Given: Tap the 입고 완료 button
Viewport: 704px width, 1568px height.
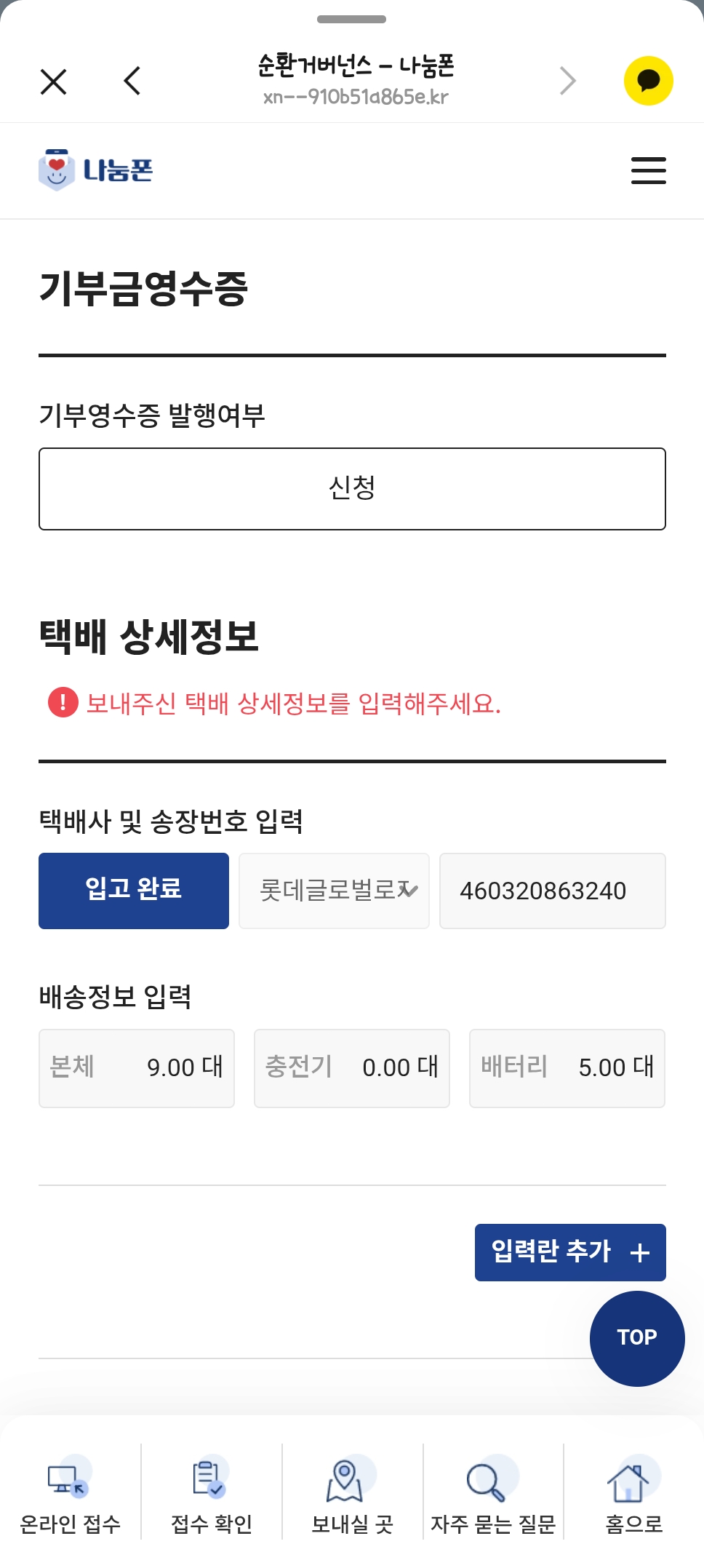Looking at the screenshot, I should coord(134,891).
